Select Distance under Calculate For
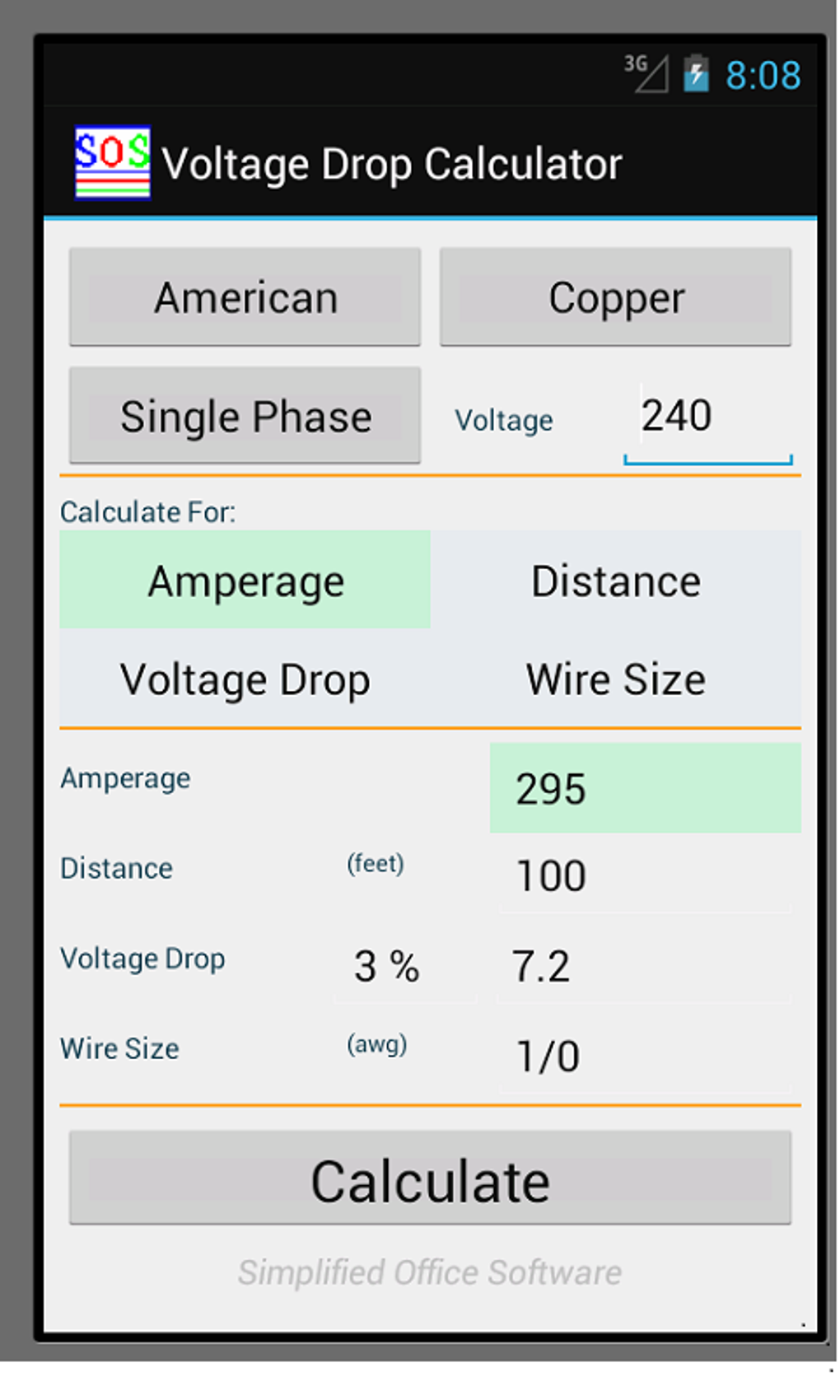 (x=615, y=580)
